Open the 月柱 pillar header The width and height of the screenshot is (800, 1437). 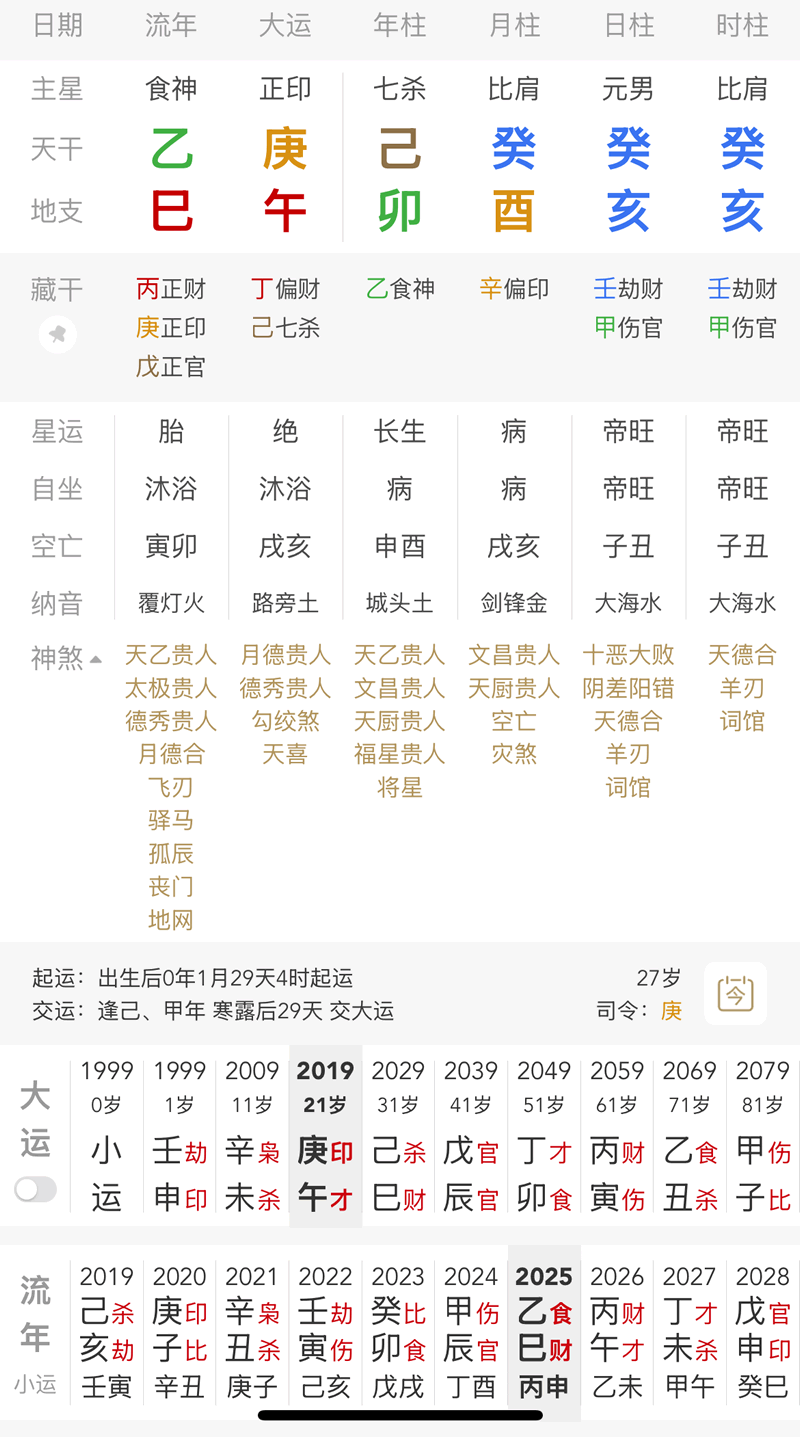[513, 27]
